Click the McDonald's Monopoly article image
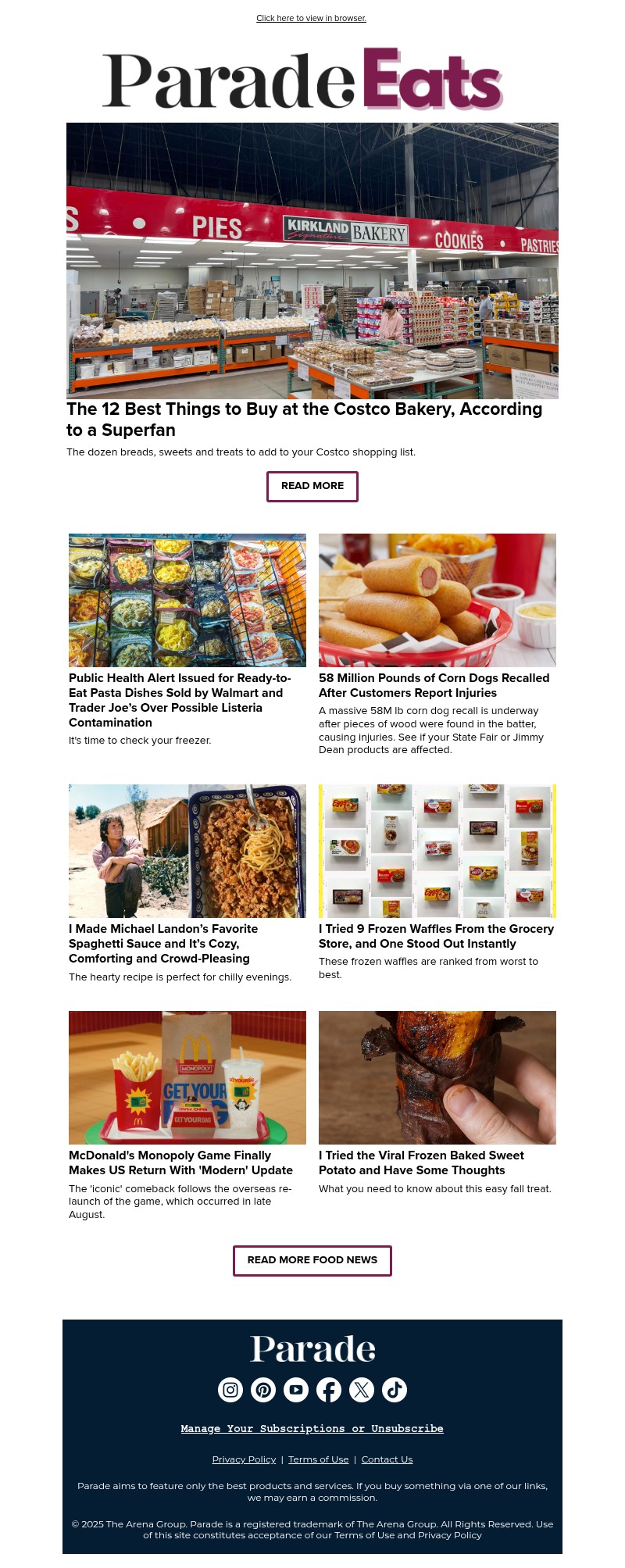 point(187,1077)
